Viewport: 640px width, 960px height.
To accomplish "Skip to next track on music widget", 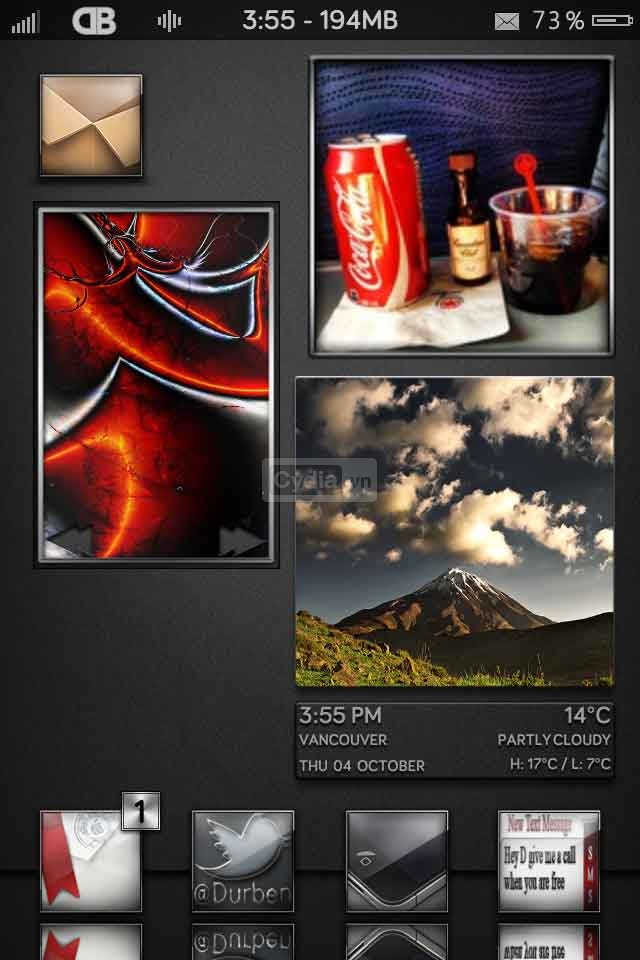I will [x=243, y=541].
